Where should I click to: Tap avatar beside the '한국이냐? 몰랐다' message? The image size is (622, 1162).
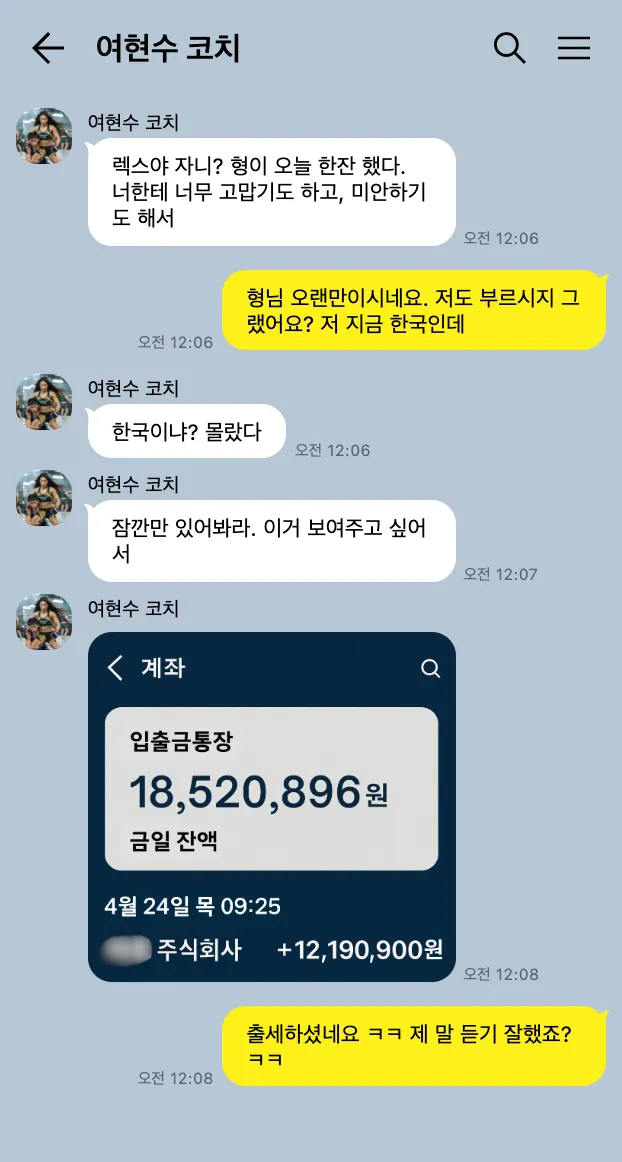coord(44,402)
